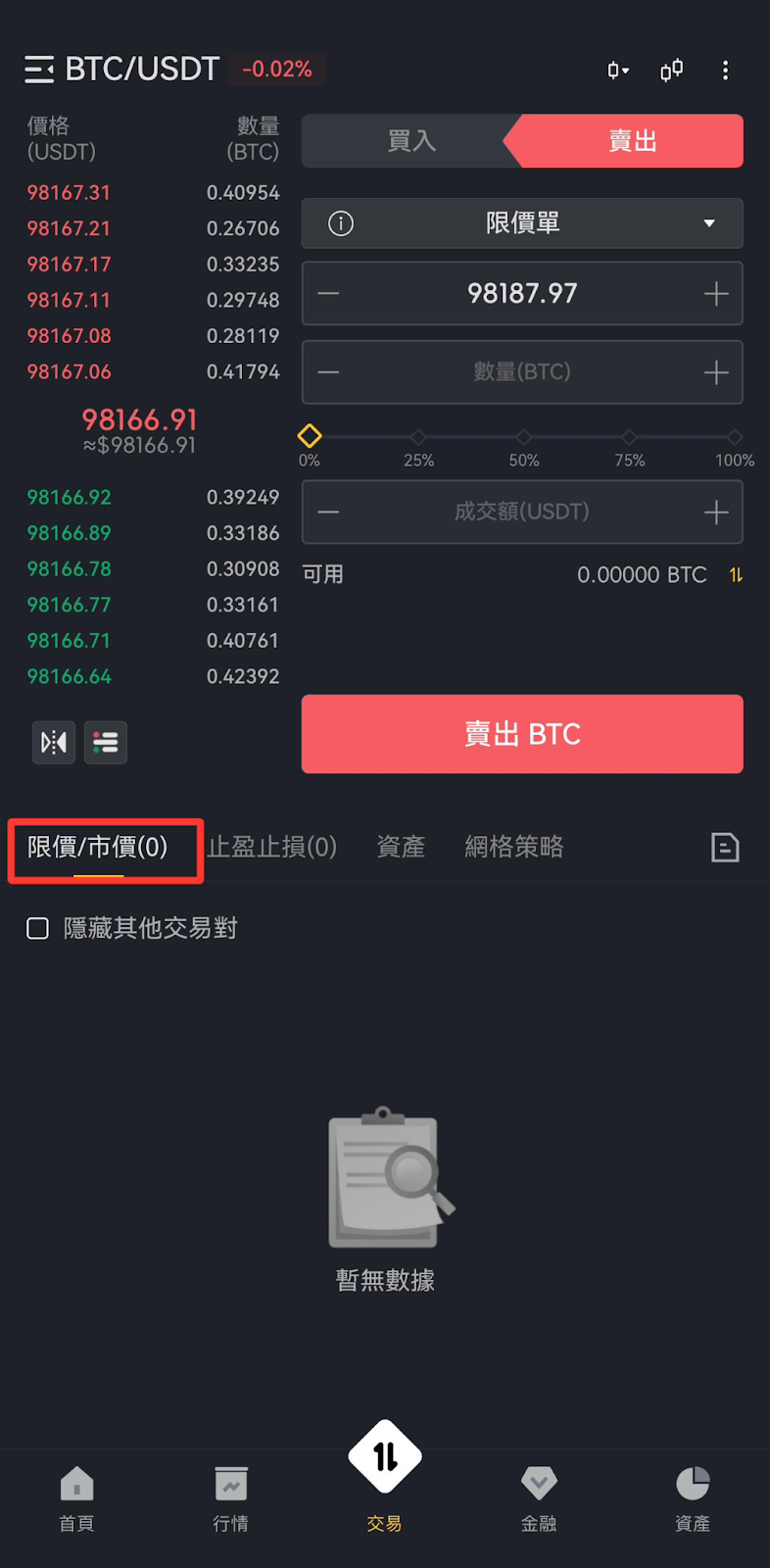Switch to the 止盈止損(0) tab
This screenshot has height=1568, width=770.
[272, 847]
